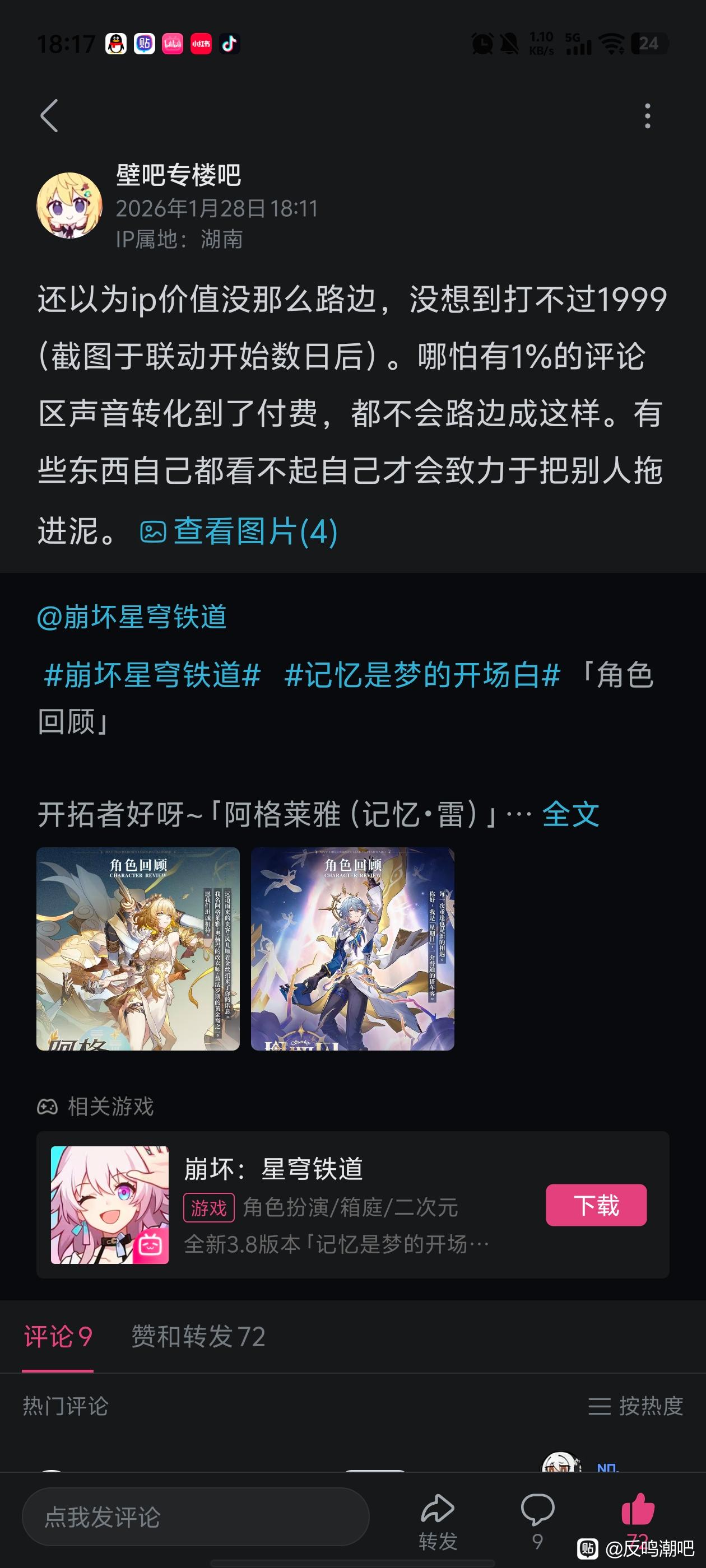Image resolution: width=706 pixels, height=1568 pixels.
Task: View the blue-haired character review image
Action: coord(352,948)
